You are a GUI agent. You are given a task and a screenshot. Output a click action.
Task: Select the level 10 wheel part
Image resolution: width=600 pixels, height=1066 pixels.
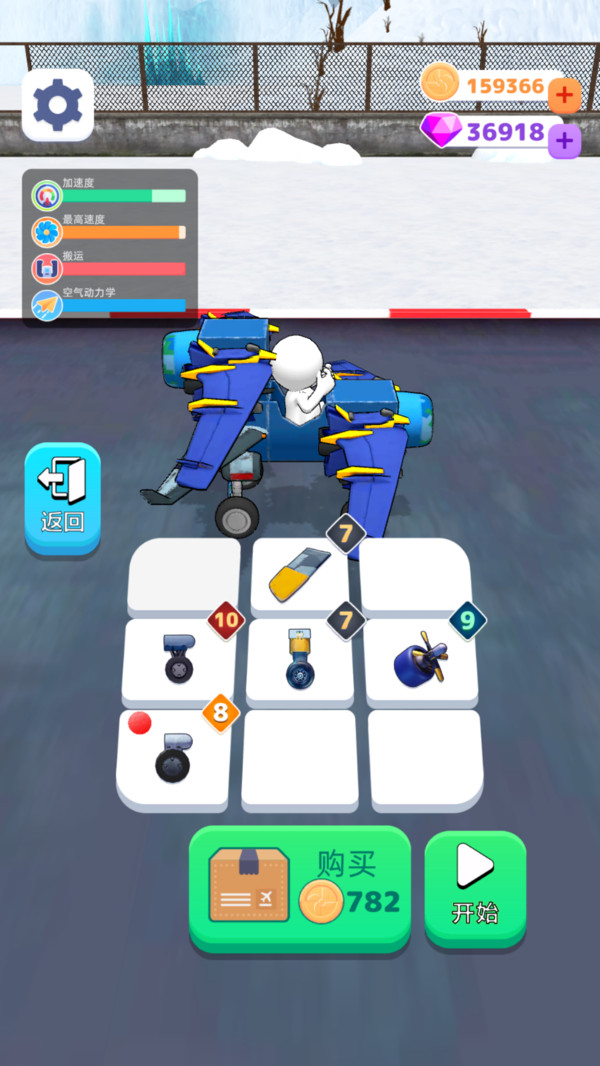(179, 659)
